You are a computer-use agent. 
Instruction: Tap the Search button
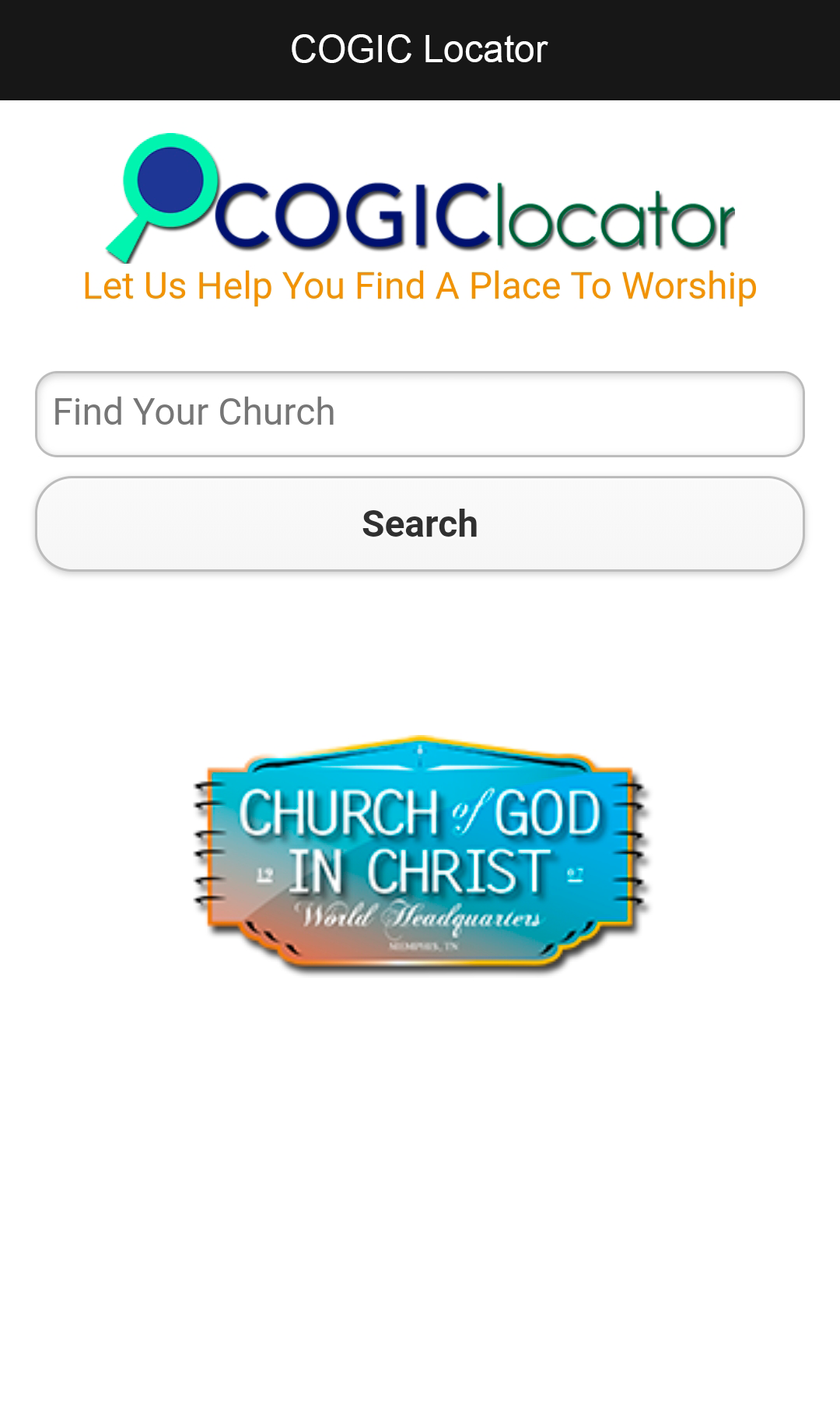(x=420, y=523)
